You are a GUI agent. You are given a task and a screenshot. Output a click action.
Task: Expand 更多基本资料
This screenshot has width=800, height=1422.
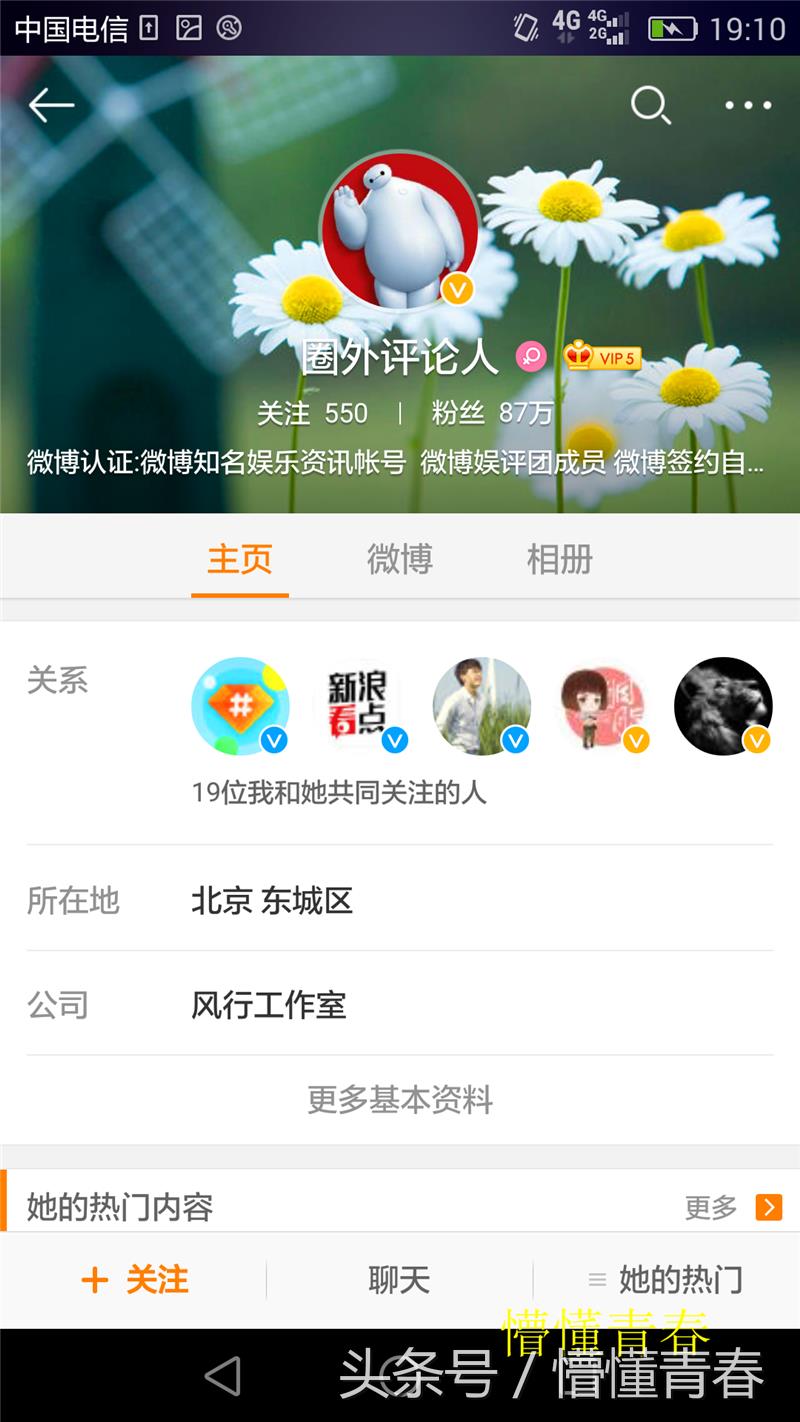[x=399, y=1100]
